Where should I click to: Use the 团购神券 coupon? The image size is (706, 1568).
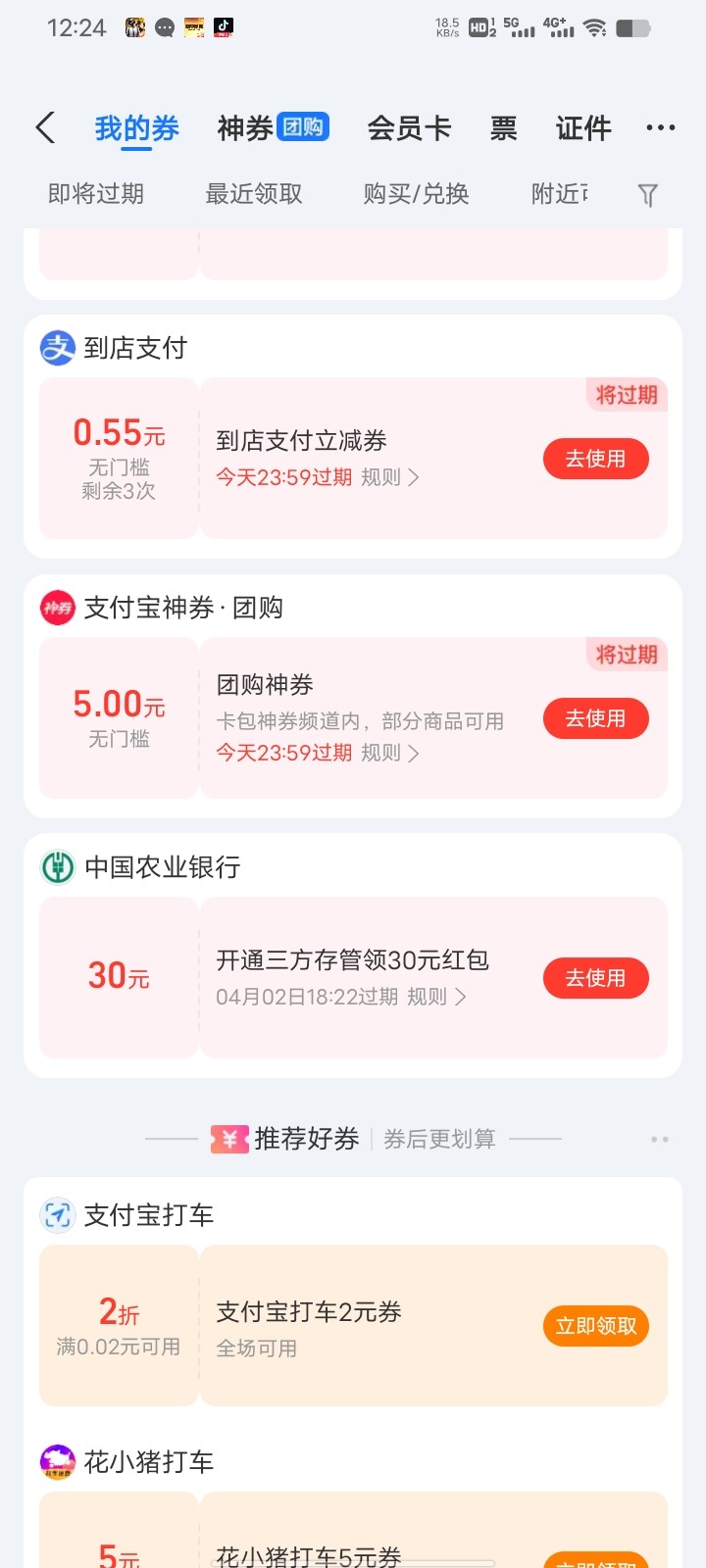point(595,718)
